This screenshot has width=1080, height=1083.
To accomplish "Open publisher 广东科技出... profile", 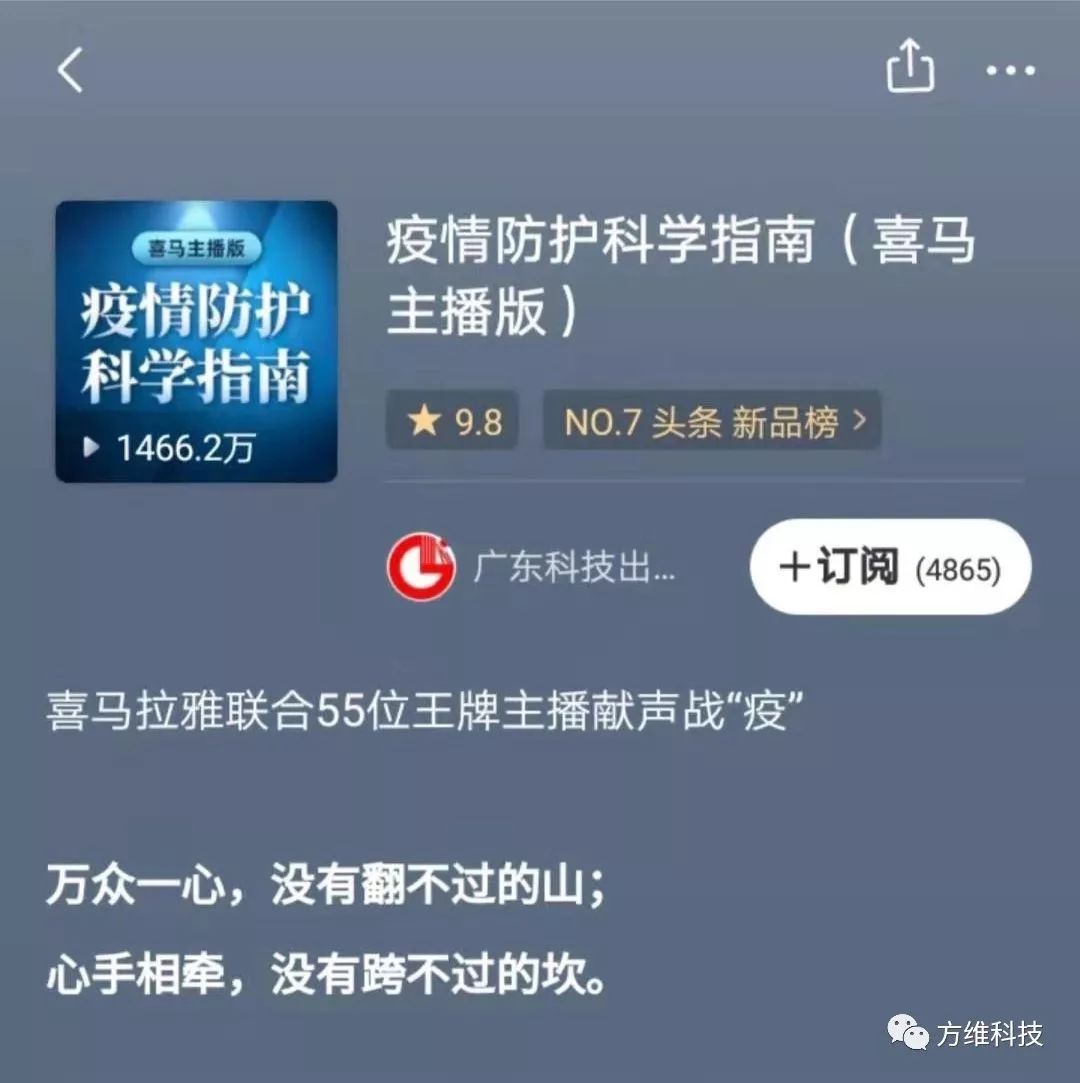I will [x=533, y=567].
